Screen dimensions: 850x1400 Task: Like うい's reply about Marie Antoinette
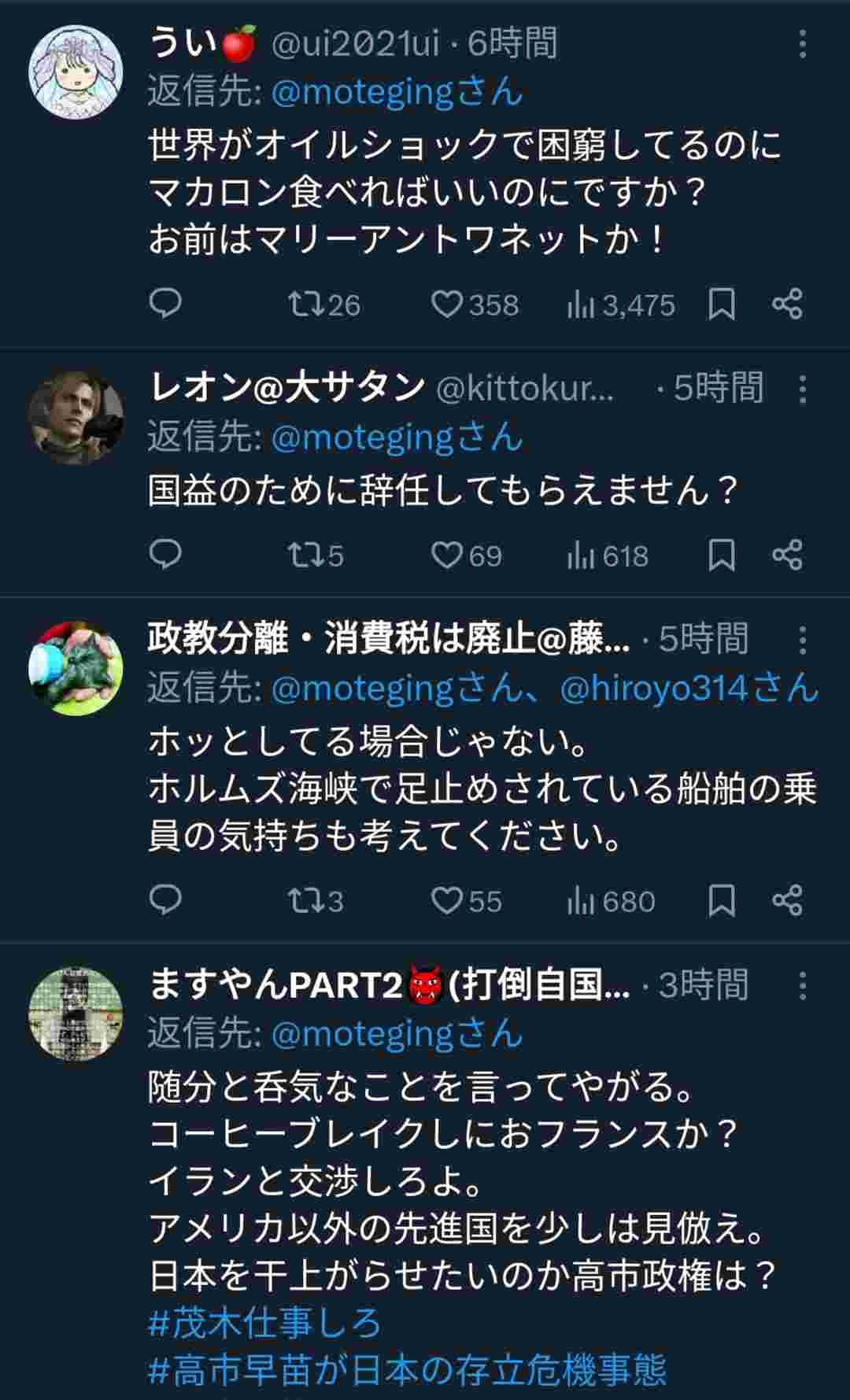pyautogui.click(x=447, y=305)
